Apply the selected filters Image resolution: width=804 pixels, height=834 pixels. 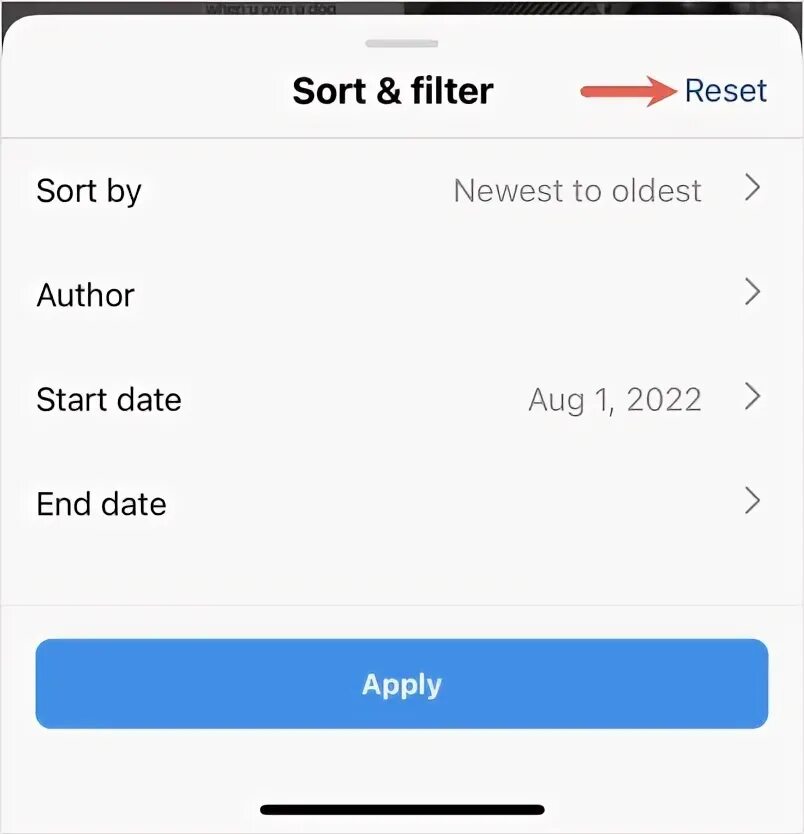click(x=401, y=684)
